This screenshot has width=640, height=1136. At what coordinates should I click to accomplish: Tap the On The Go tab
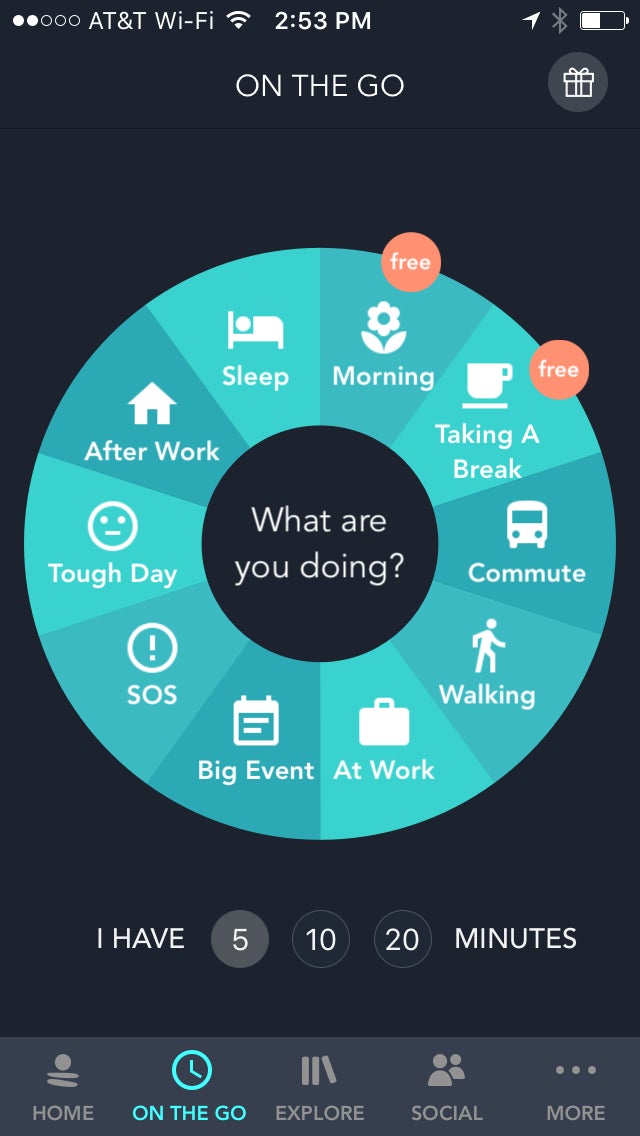[190, 1087]
